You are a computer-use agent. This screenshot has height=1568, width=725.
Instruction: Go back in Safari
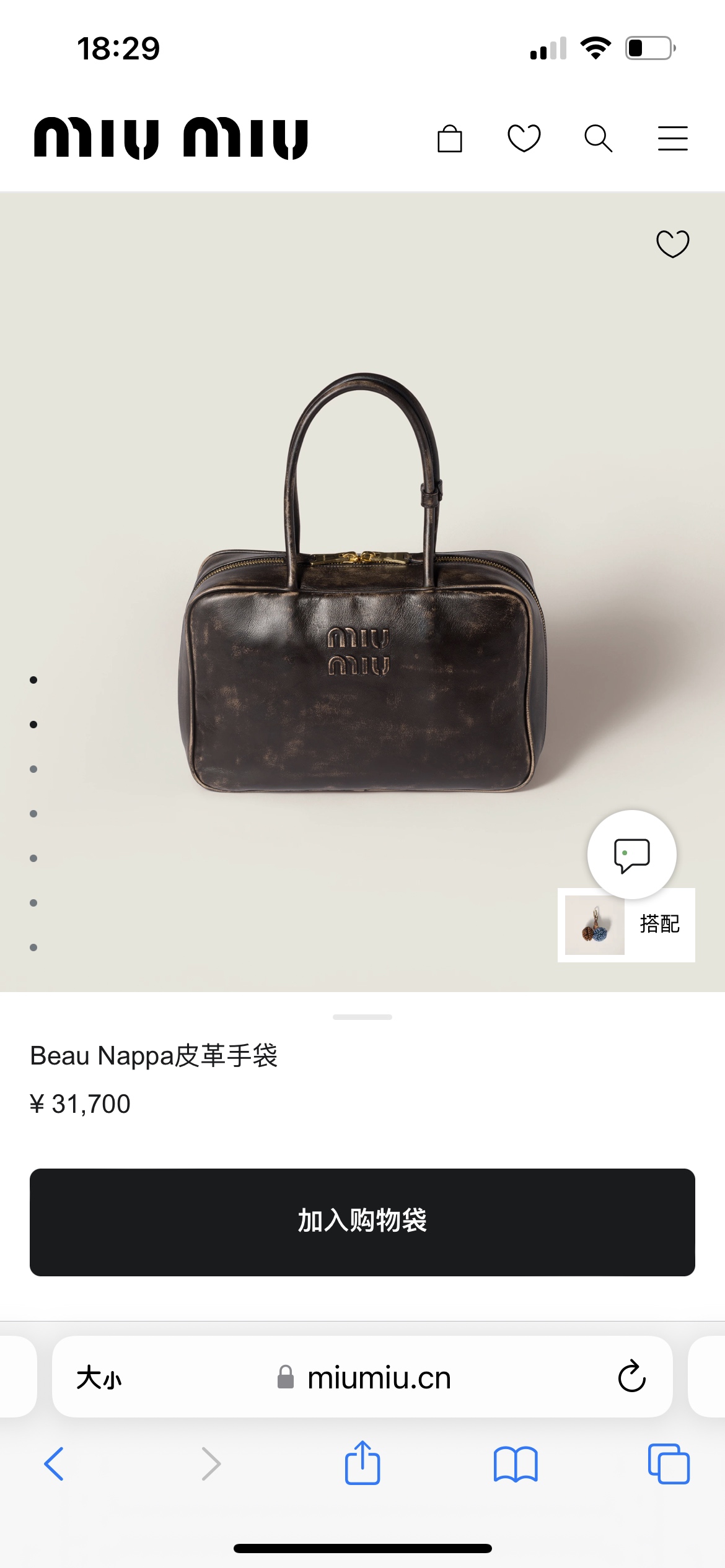coord(54,1464)
